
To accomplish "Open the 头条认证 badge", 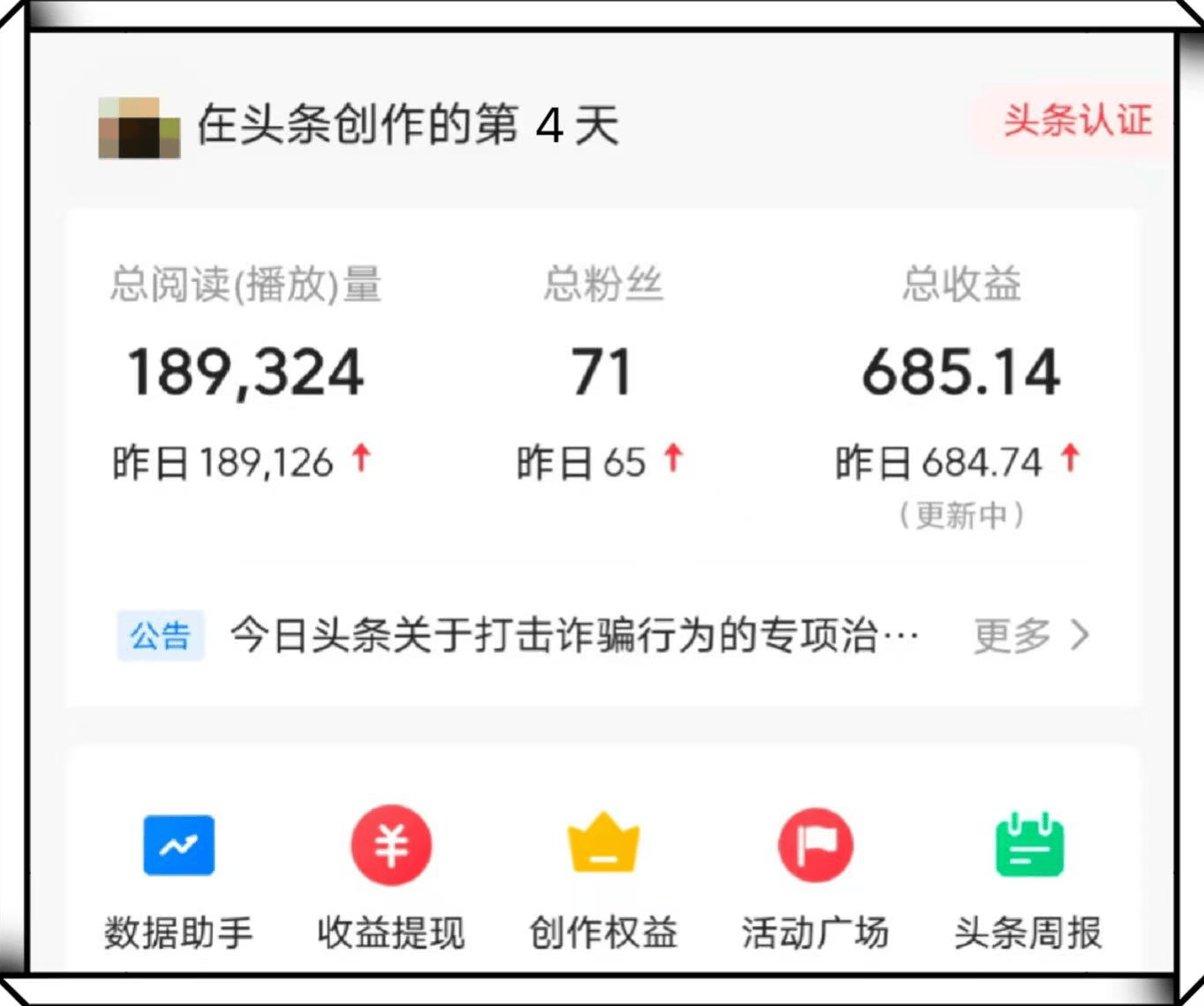I will [x=1076, y=121].
